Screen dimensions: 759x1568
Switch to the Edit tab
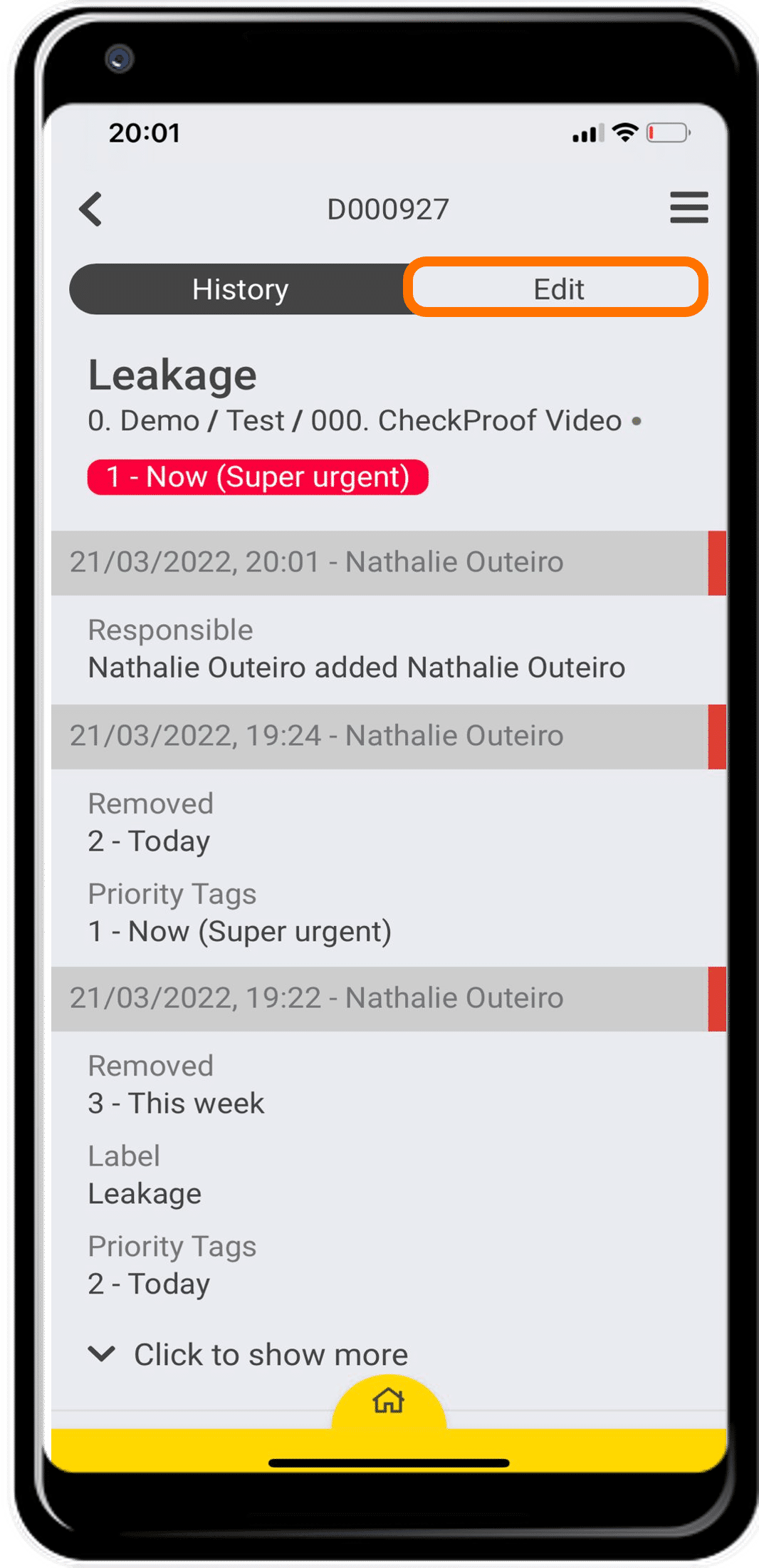tap(558, 289)
